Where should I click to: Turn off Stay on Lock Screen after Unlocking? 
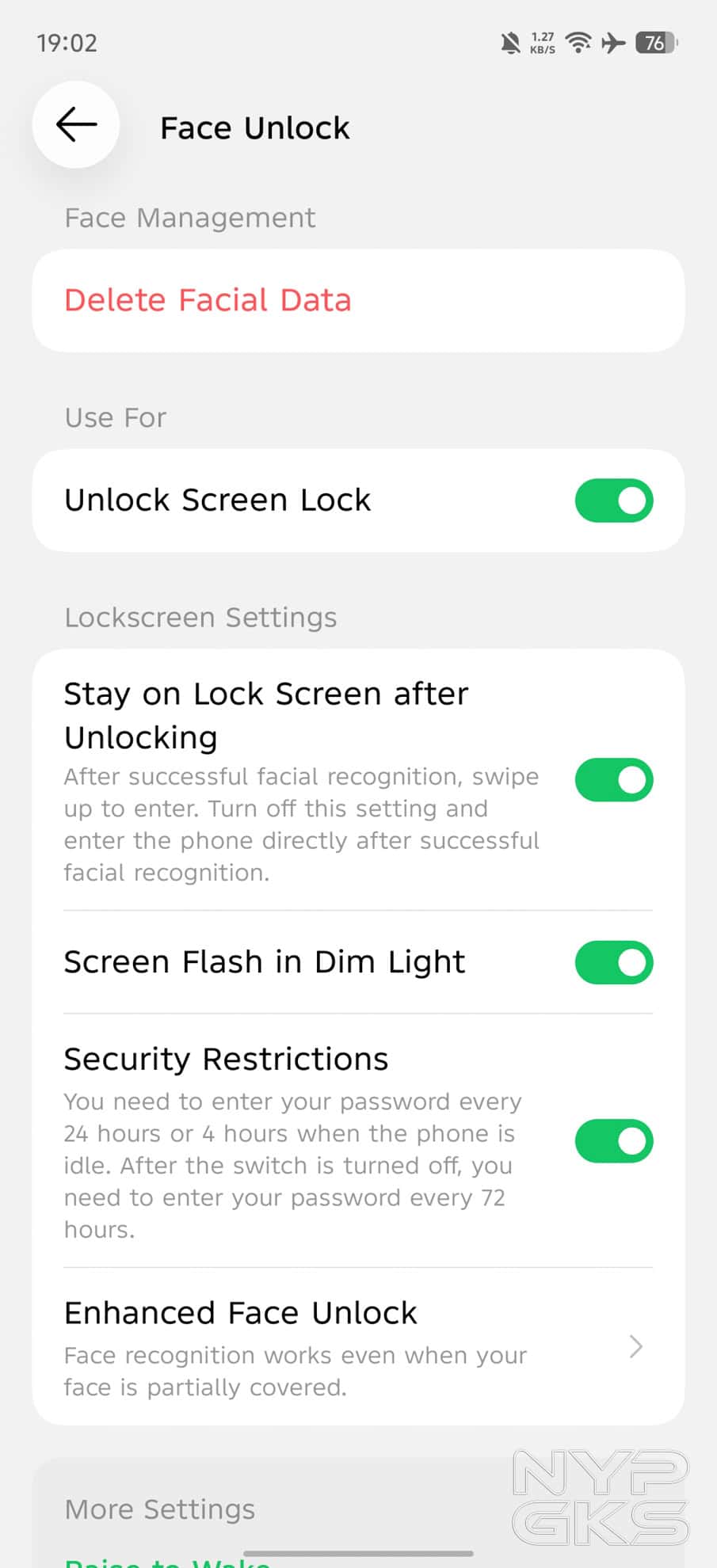[x=614, y=780]
